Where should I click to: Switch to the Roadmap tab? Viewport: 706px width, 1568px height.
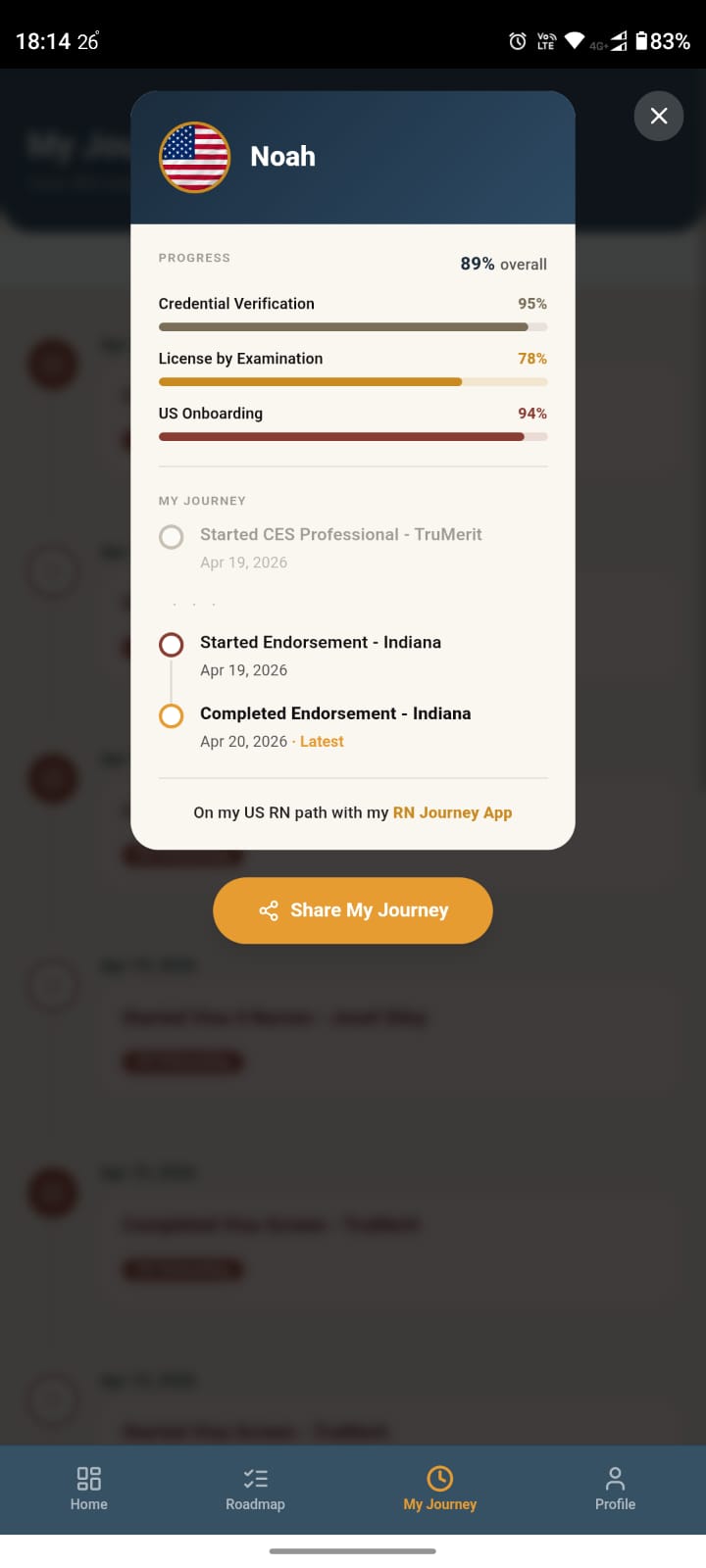(255, 1489)
